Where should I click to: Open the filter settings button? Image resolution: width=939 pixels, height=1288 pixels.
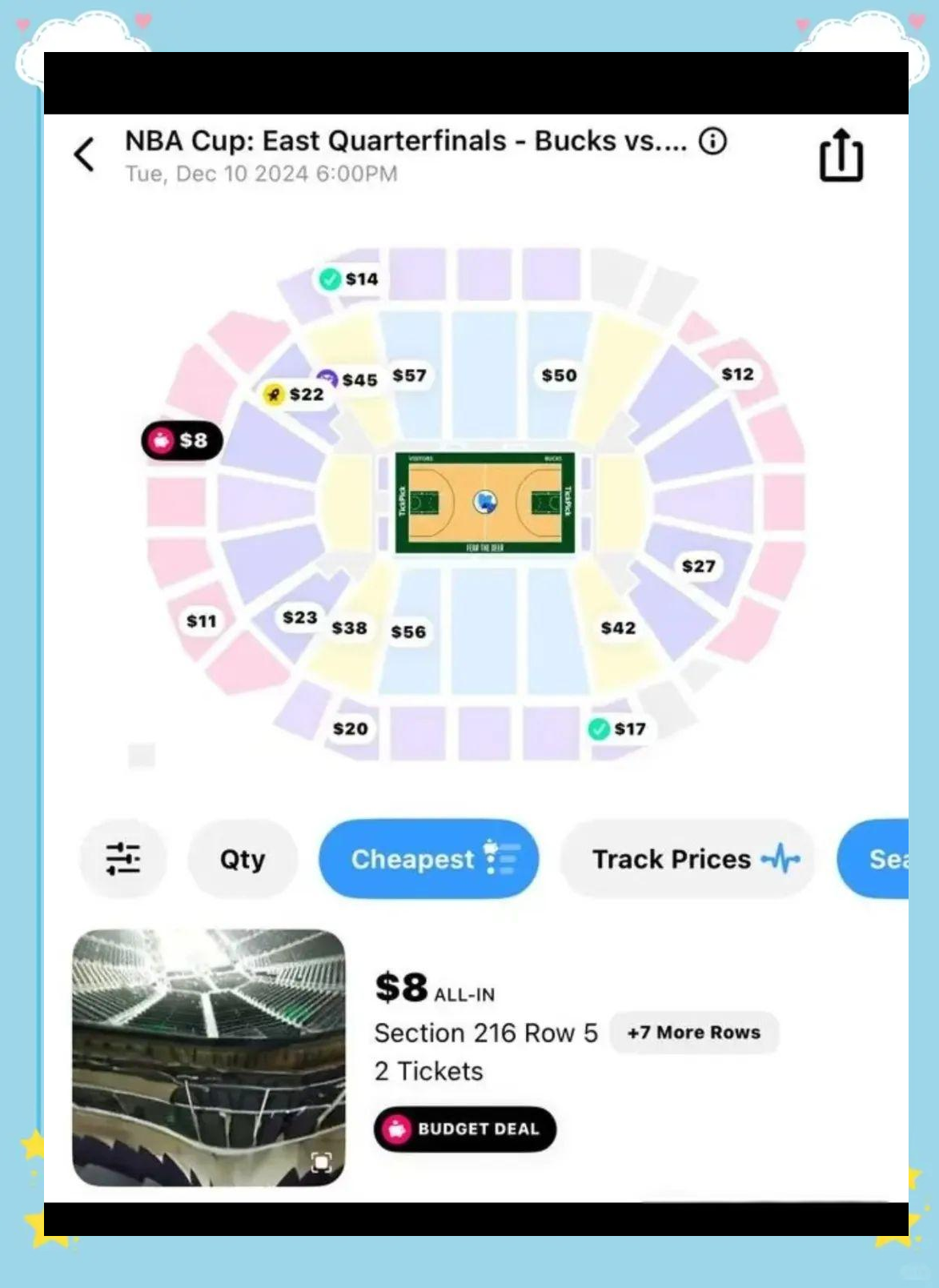click(123, 859)
